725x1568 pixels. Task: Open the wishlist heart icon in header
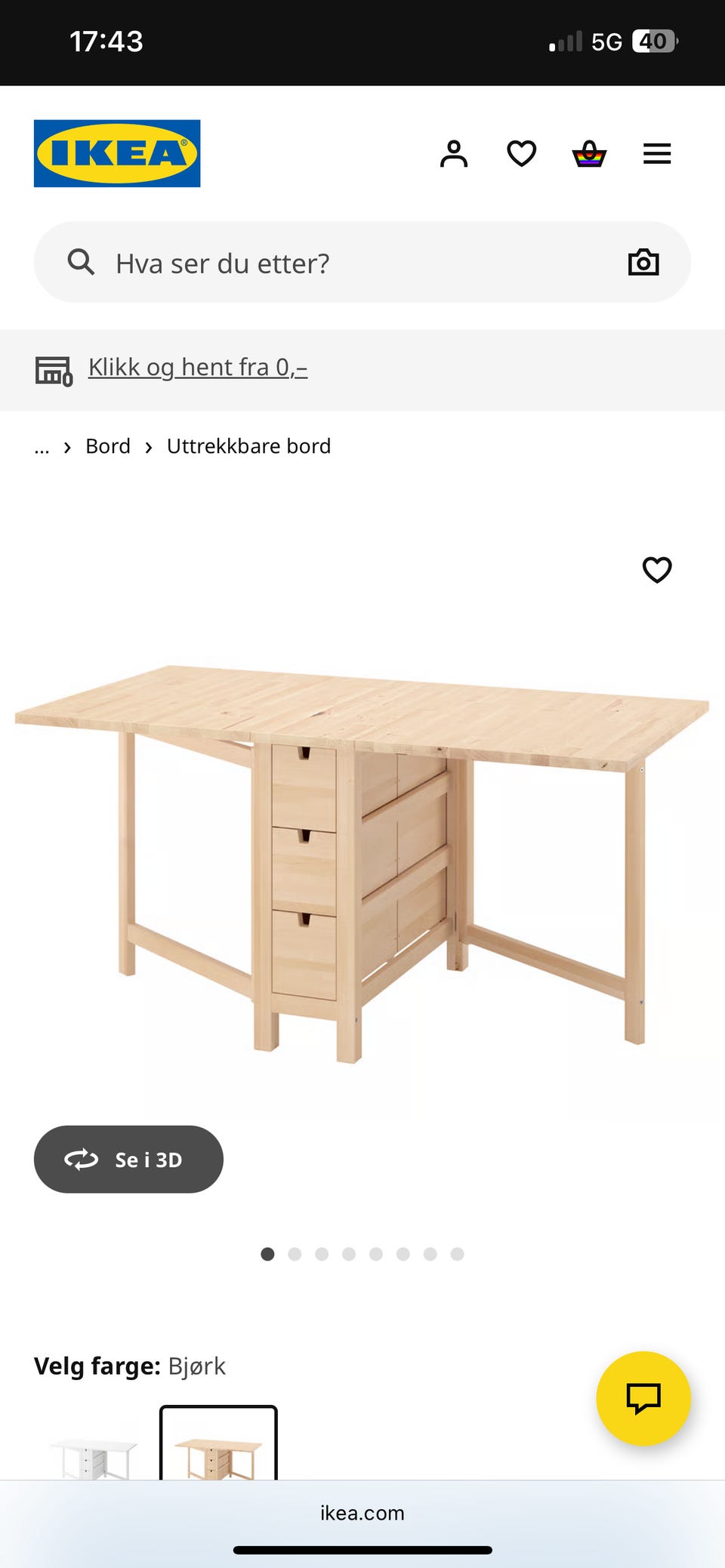tap(521, 153)
